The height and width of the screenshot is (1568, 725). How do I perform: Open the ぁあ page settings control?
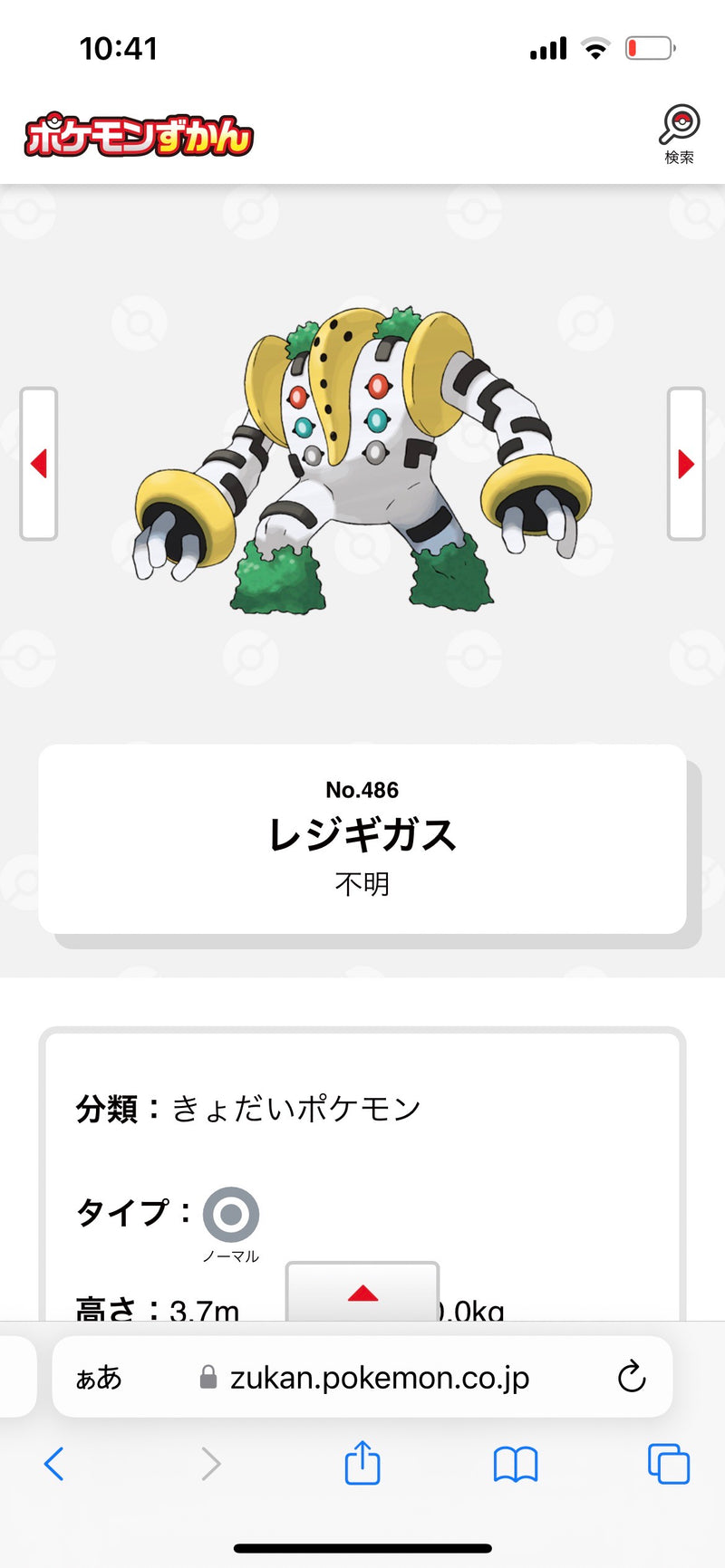[100, 1376]
